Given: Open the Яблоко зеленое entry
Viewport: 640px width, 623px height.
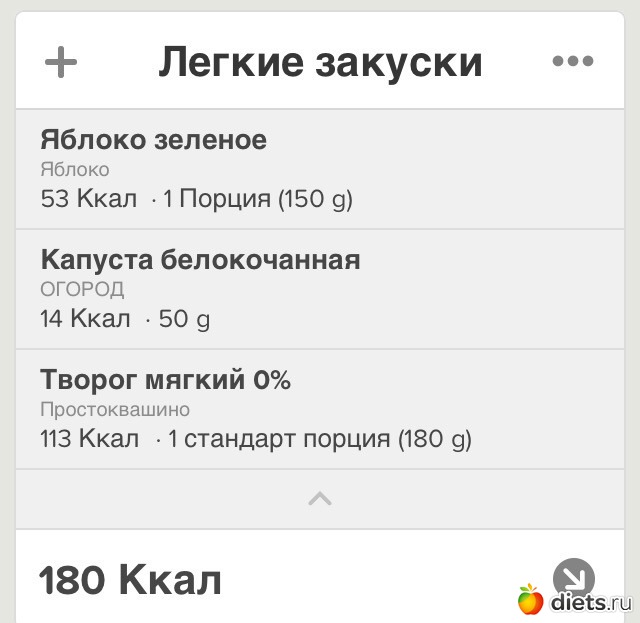Looking at the screenshot, I should tap(320, 169).
